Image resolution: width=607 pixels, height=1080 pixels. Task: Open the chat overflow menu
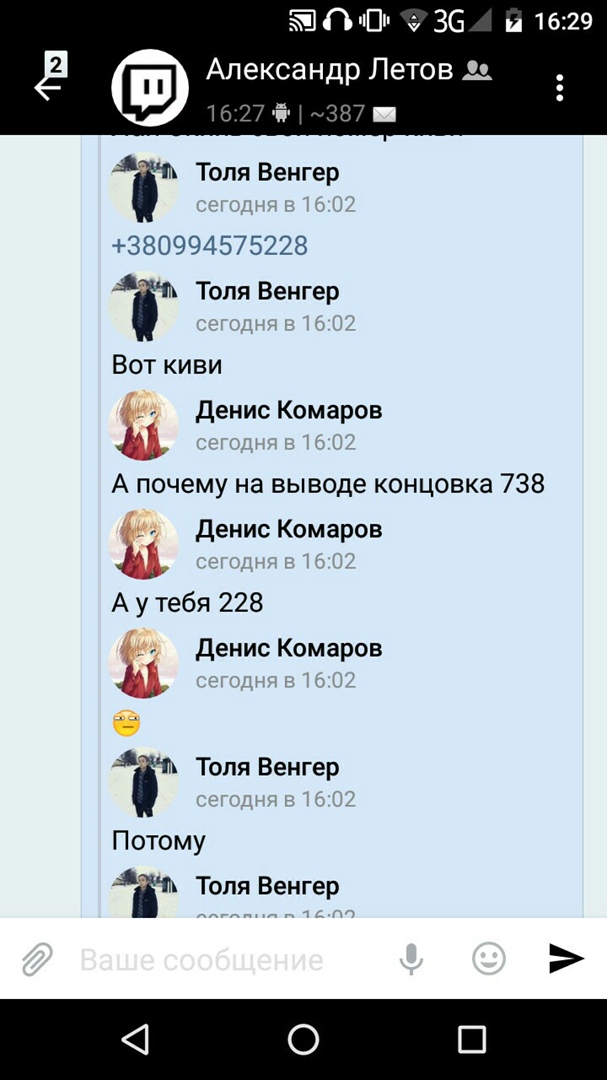(560, 86)
